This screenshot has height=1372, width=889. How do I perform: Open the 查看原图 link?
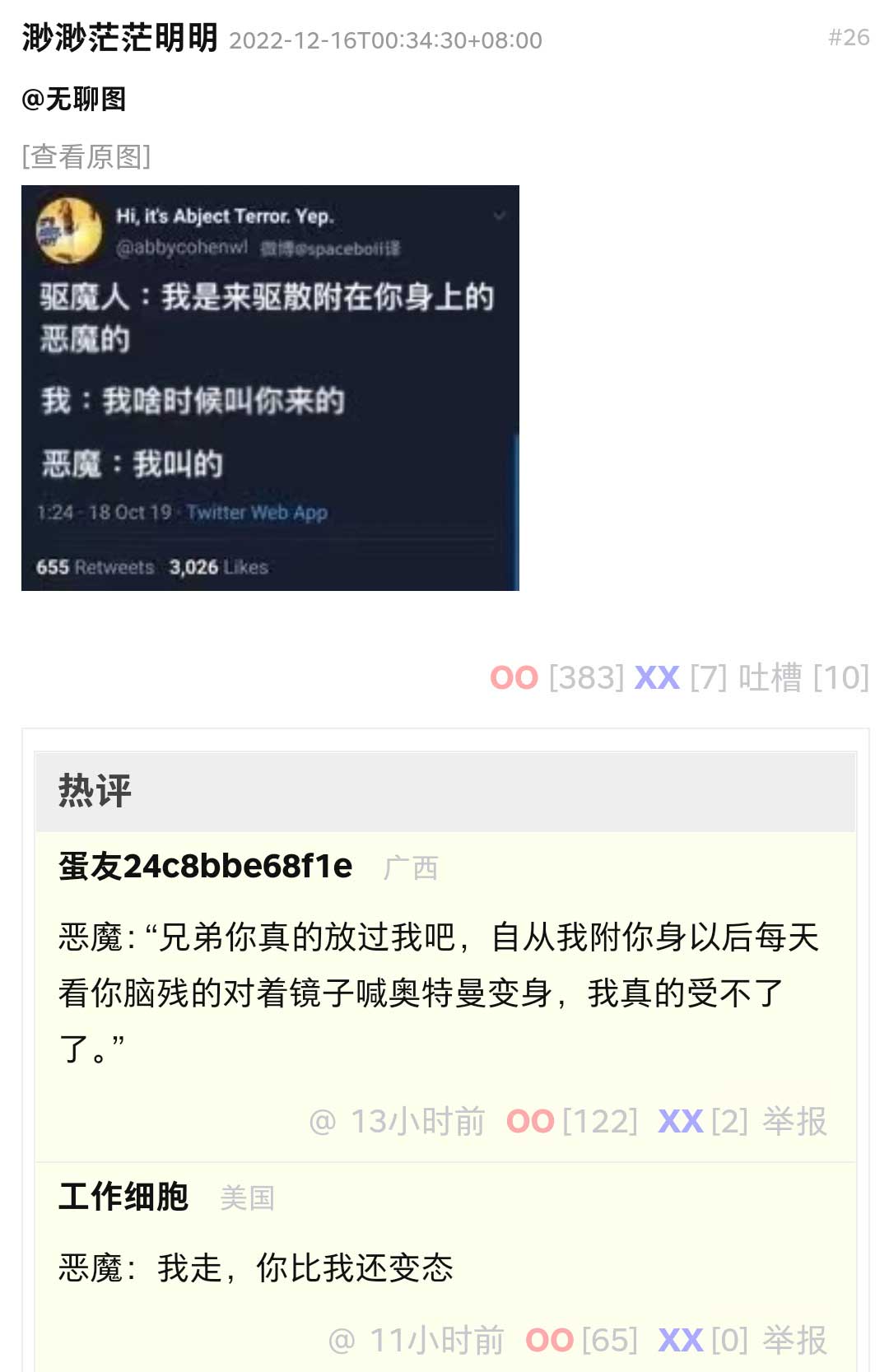[x=86, y=156]
